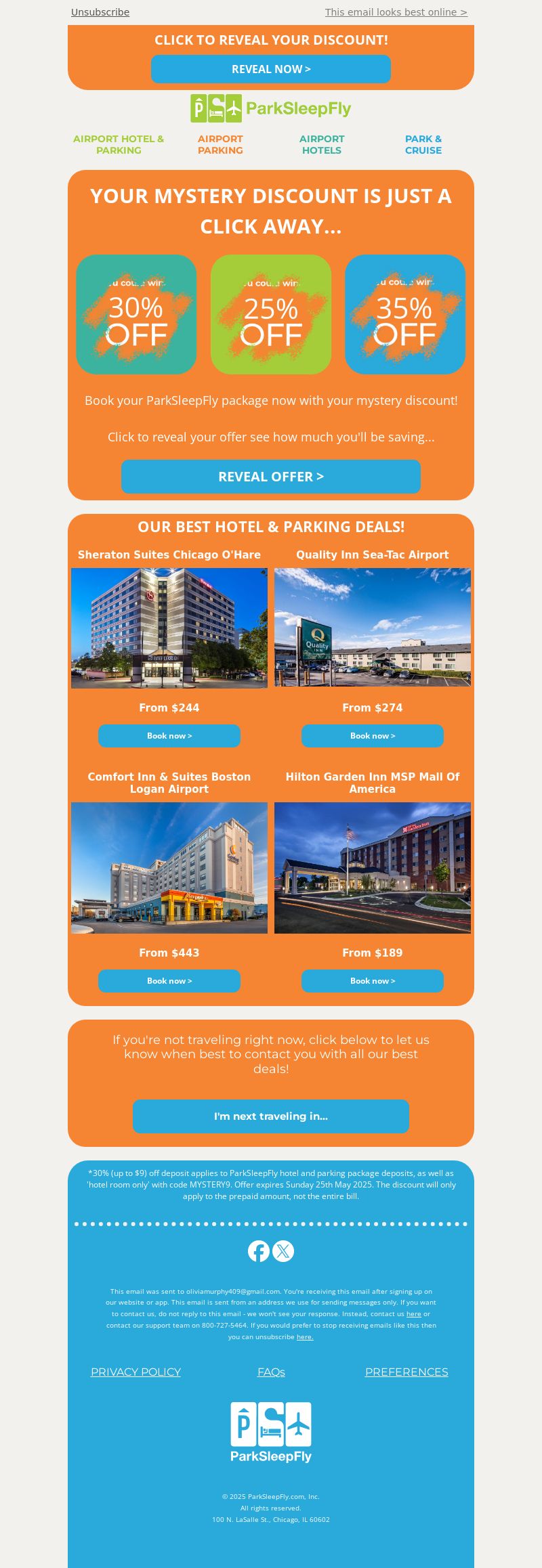Tap the REVEAL OFFER button
The width and height of the screenshot is (542, 1568).
pos(271,477)
